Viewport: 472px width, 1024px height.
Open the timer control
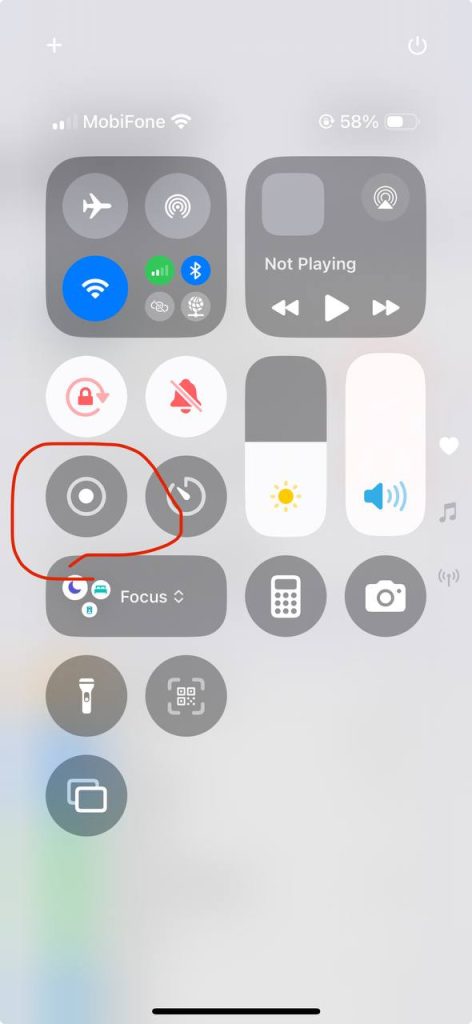point(186,496)
